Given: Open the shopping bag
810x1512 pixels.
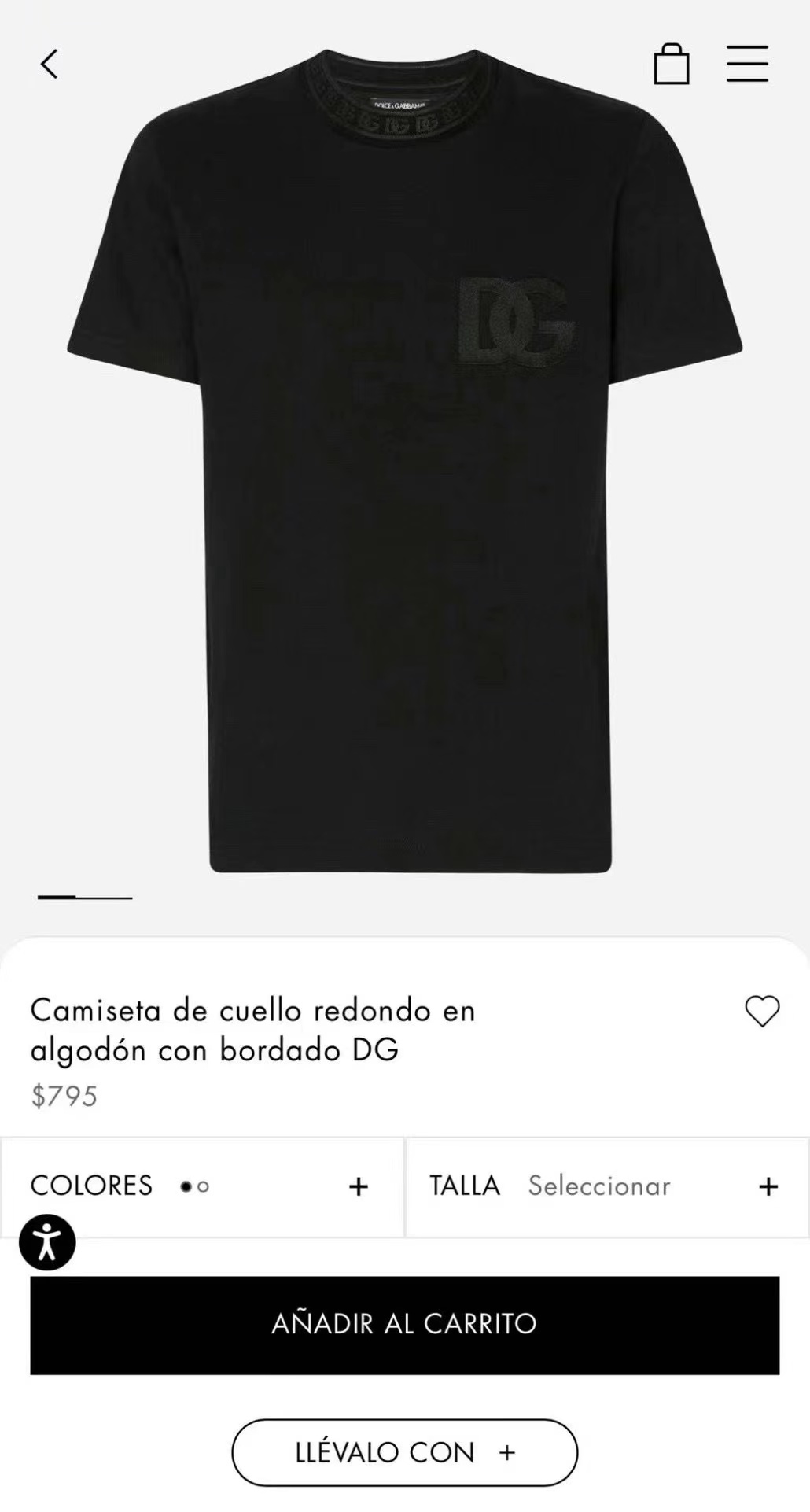Looking at the screenshot, I should click(672, 64).
